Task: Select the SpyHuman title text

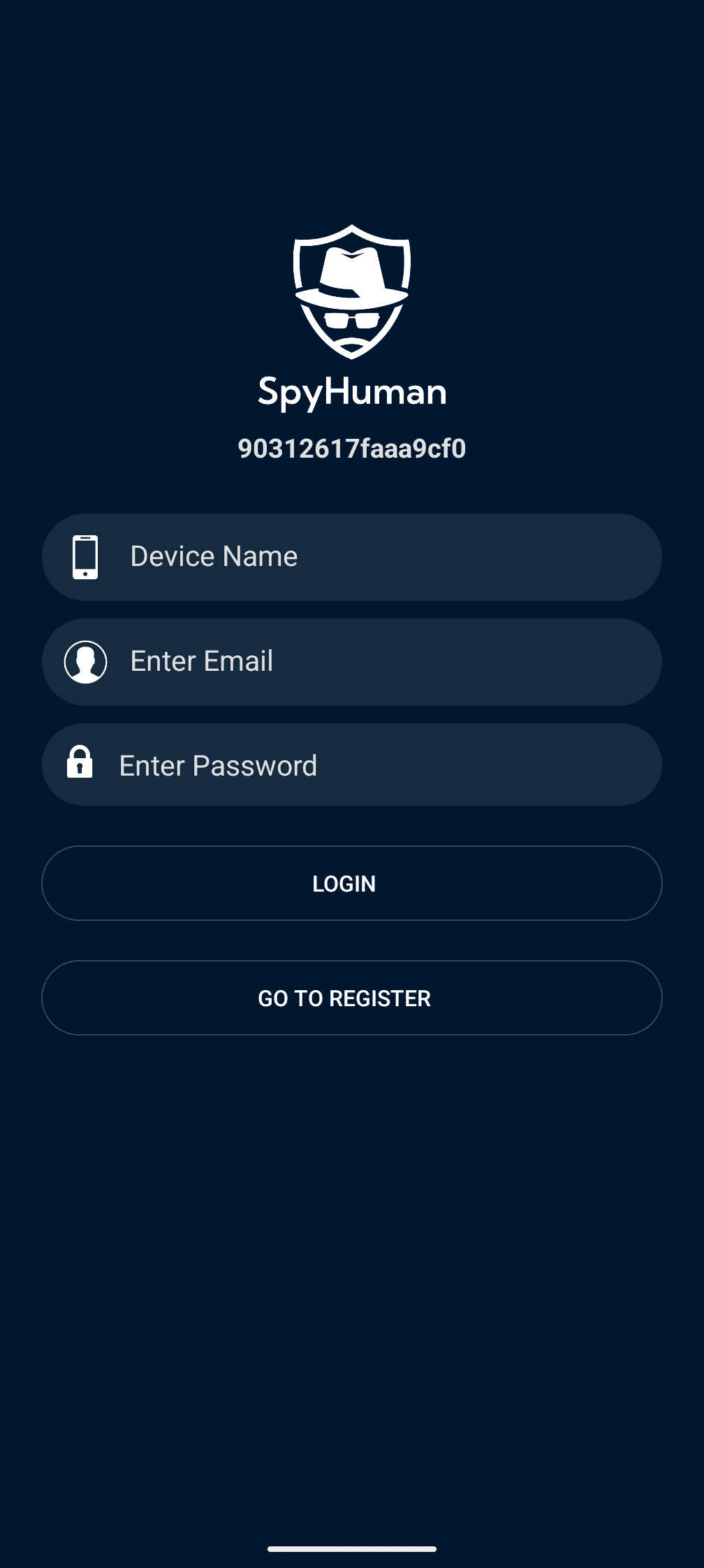Action: click(x=352, y=393)
